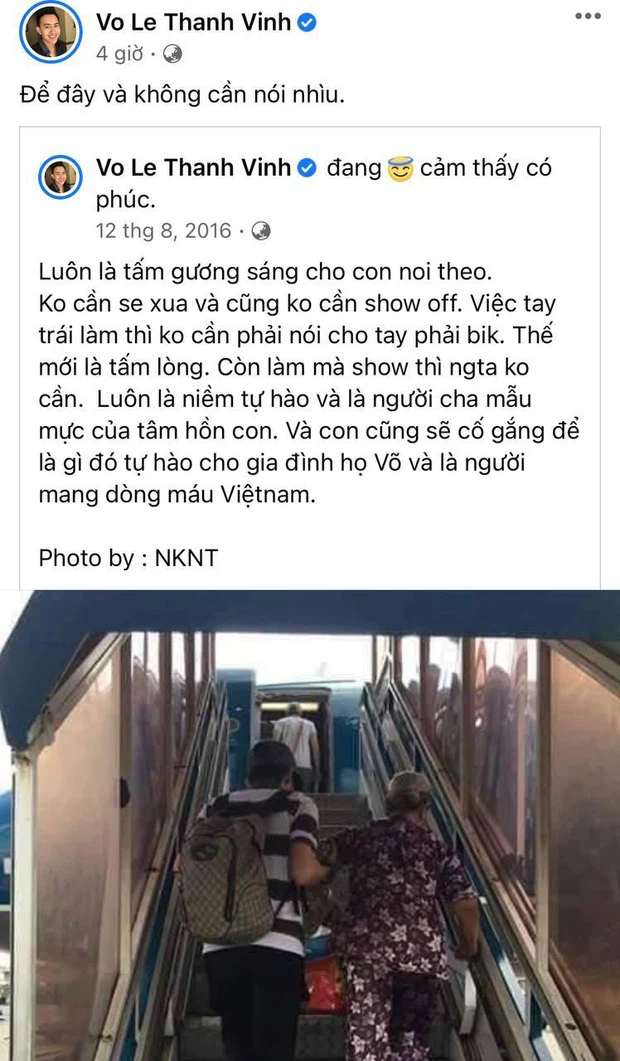Tap the profile picture in the shared post
This screenshot has width=620, height=1061.
pyautogui.click(x=60, y=178)
